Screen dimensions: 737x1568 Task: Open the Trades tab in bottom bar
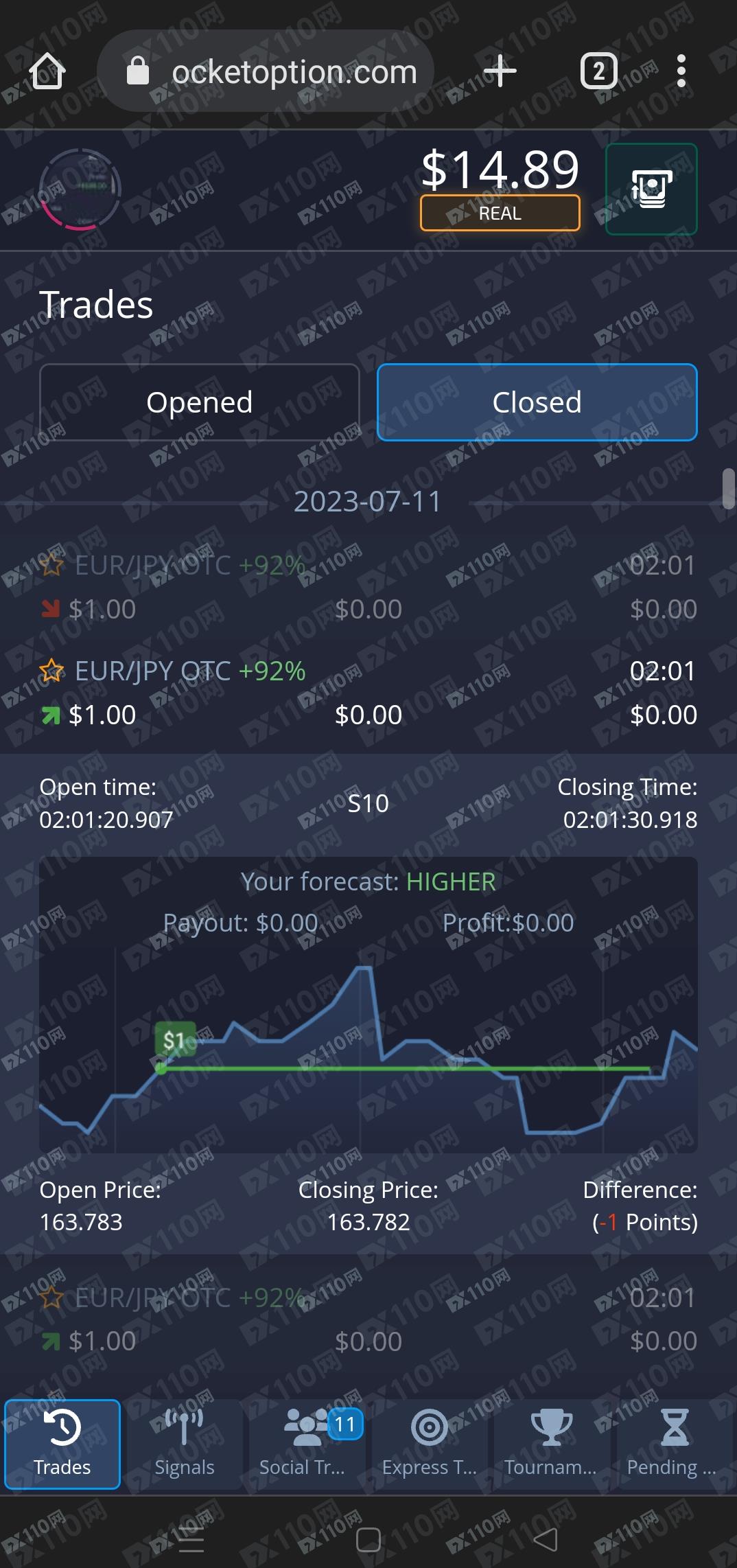62,1444
